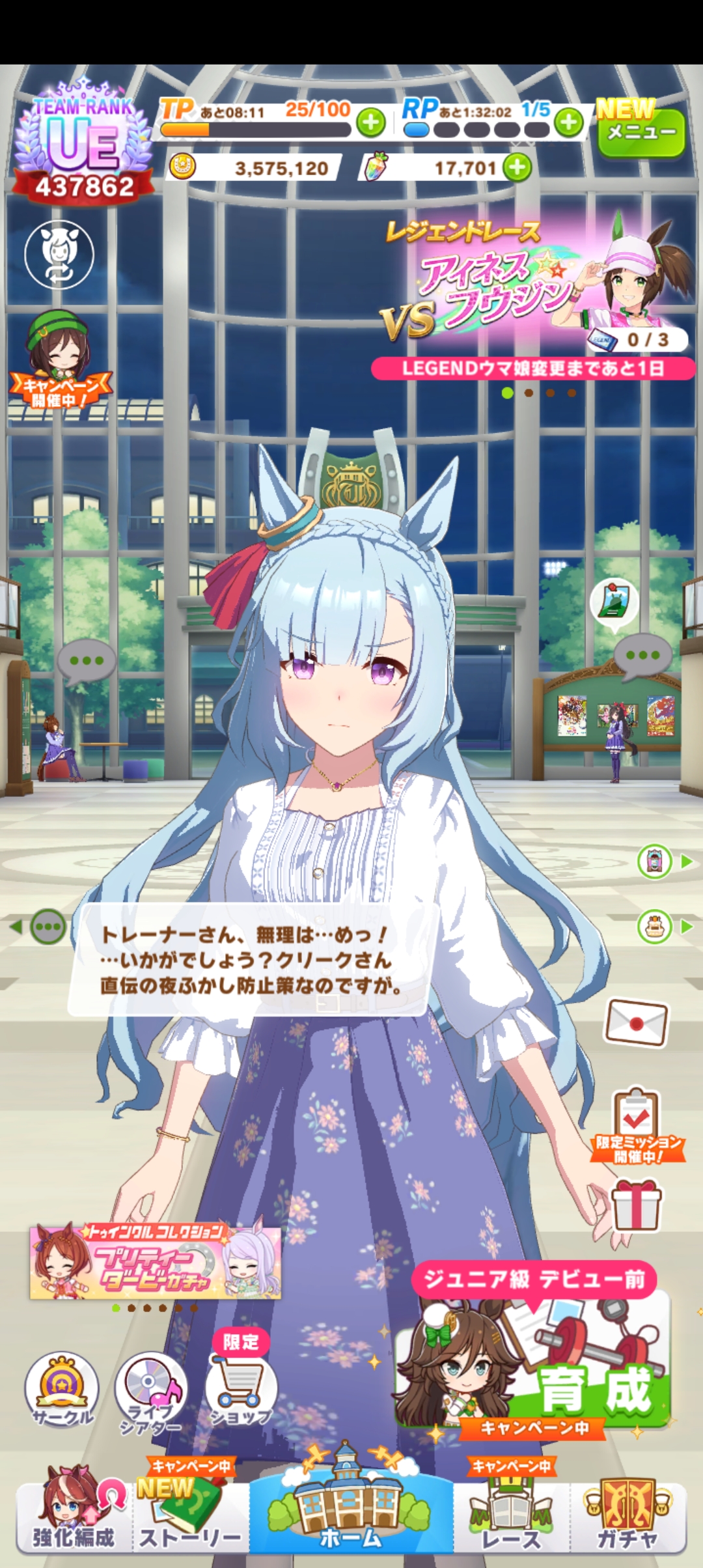The width and height of the screenshot is (703, 1568).
Task: Add RP with the plus button
Action: pyautogui.click(x=569, y=122)
